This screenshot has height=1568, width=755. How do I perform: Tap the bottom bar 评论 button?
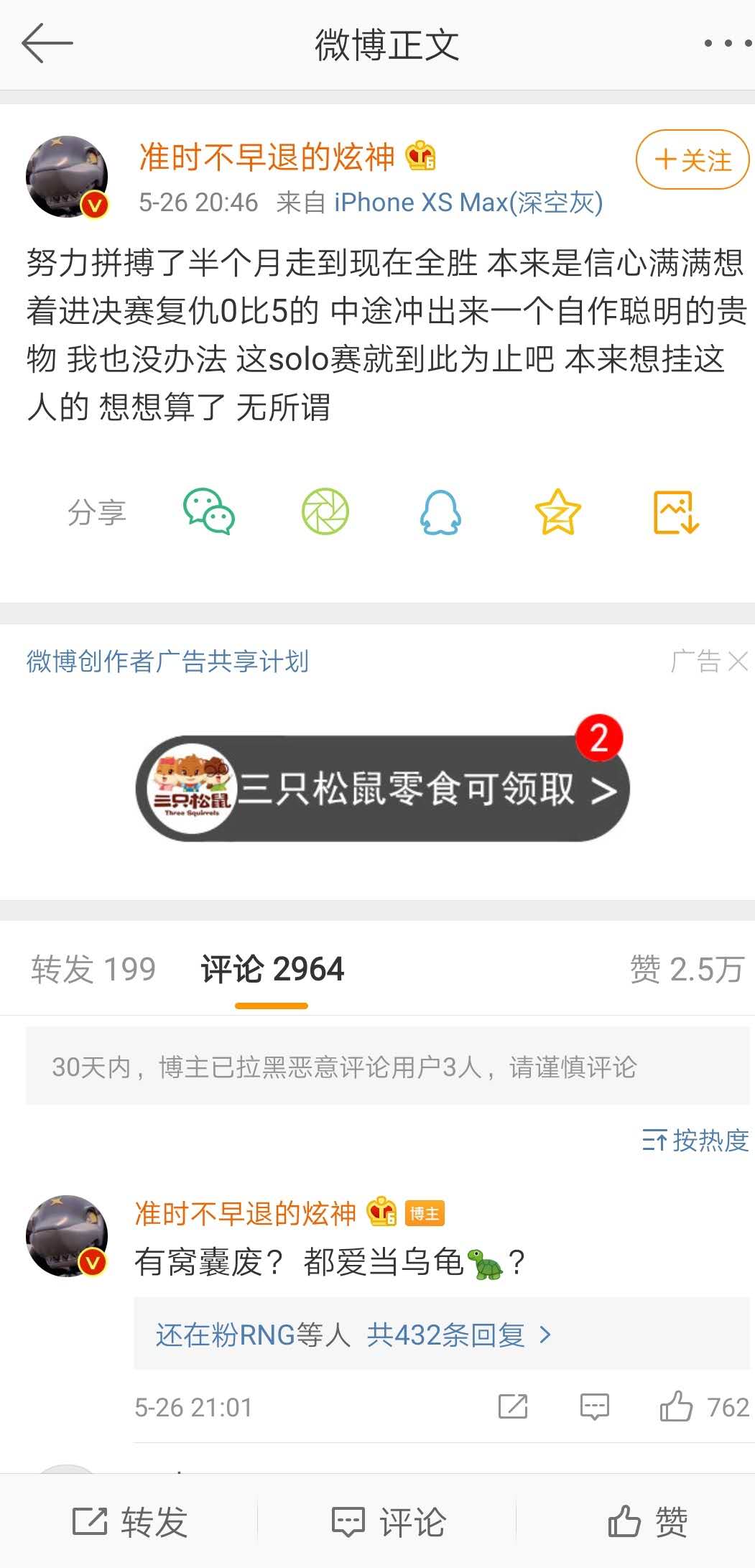388,1521
